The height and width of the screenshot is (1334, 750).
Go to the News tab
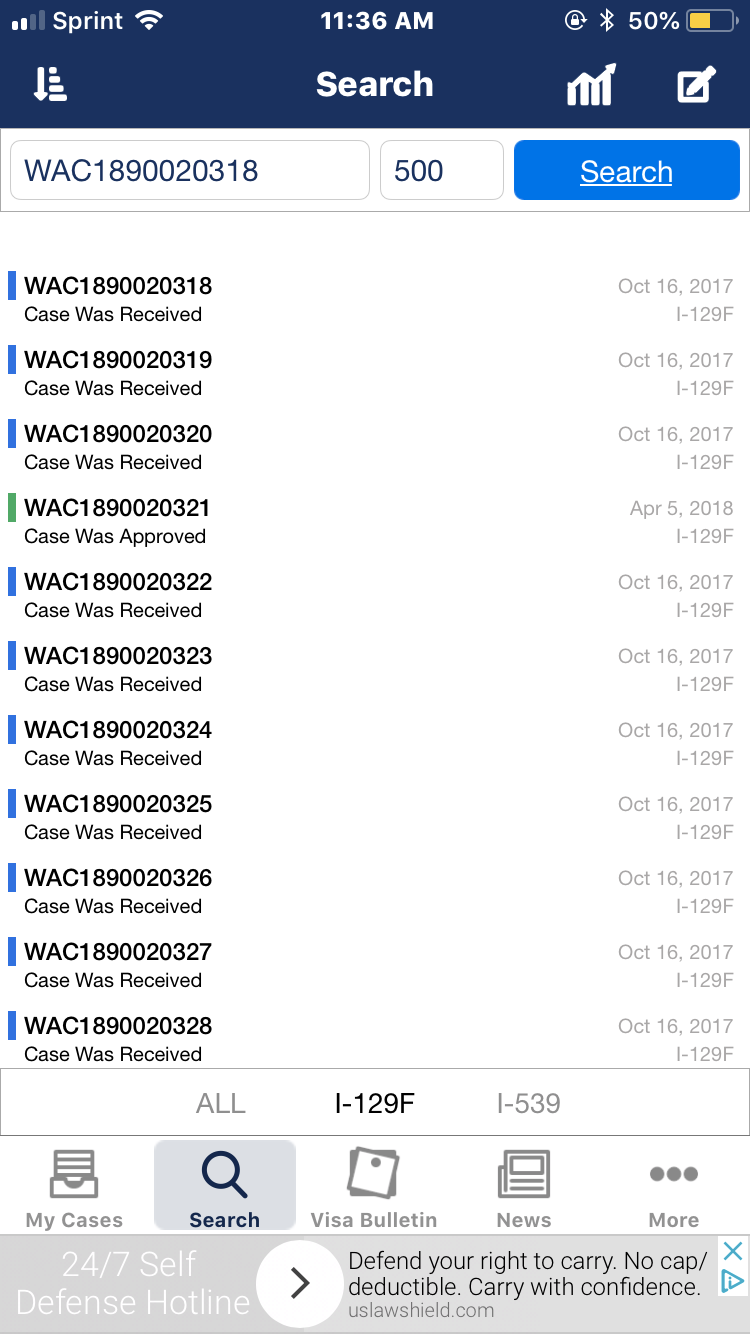(524, 1187)
